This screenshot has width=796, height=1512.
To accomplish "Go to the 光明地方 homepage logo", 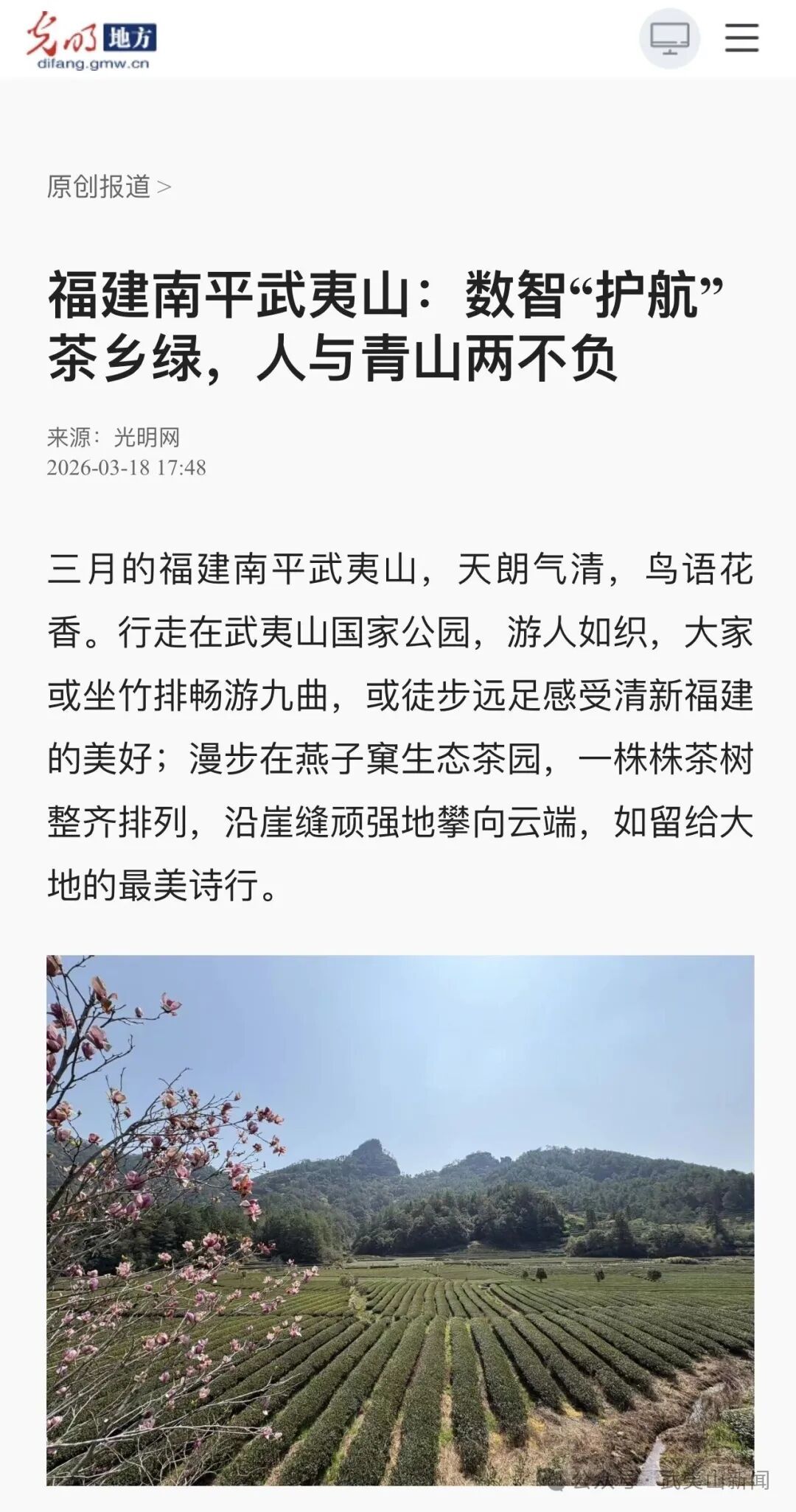I will [x=91, y=41].
